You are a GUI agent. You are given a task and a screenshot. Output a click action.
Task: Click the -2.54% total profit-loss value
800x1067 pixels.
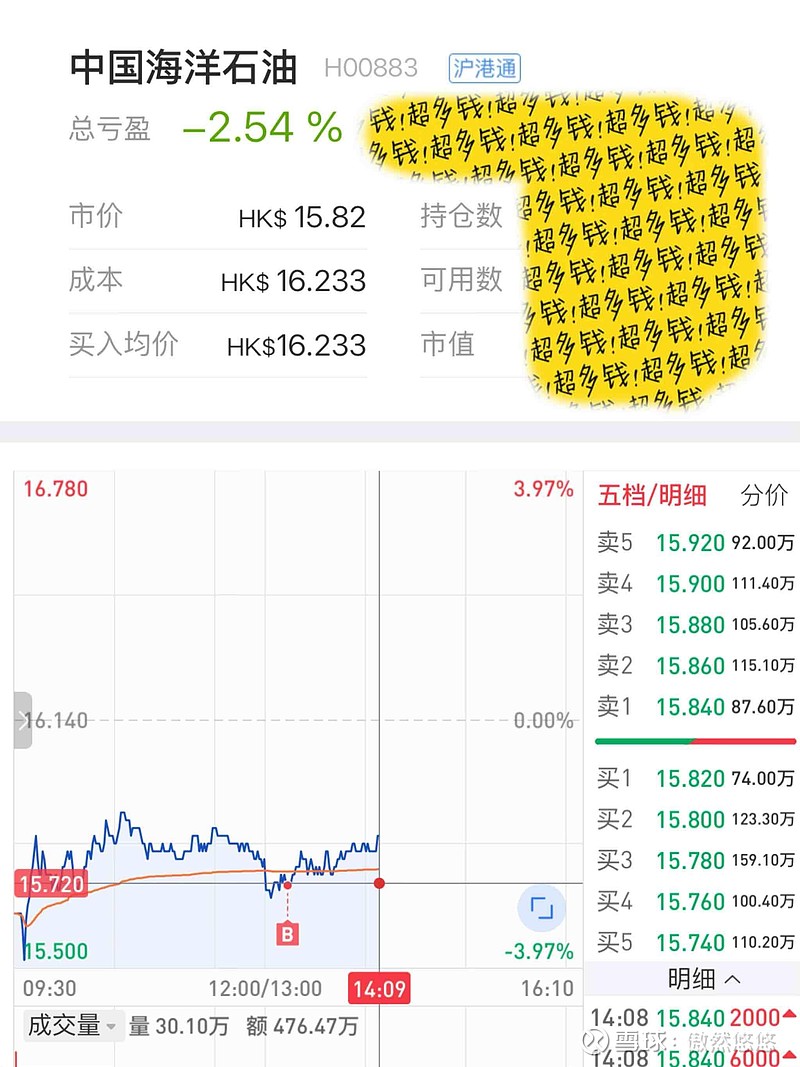click(x=259, y=127)
